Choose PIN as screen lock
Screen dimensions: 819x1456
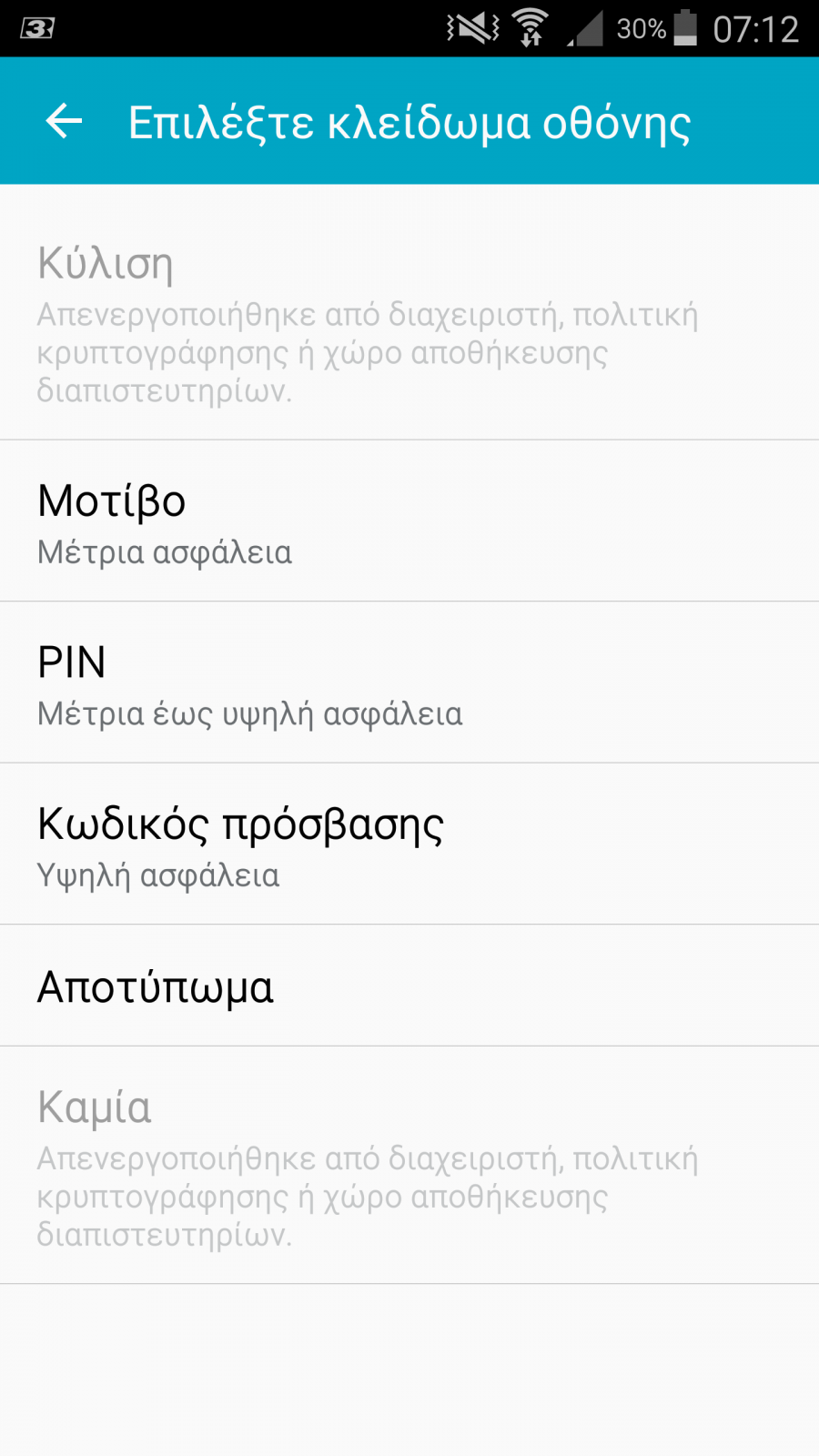click(409, 682)
